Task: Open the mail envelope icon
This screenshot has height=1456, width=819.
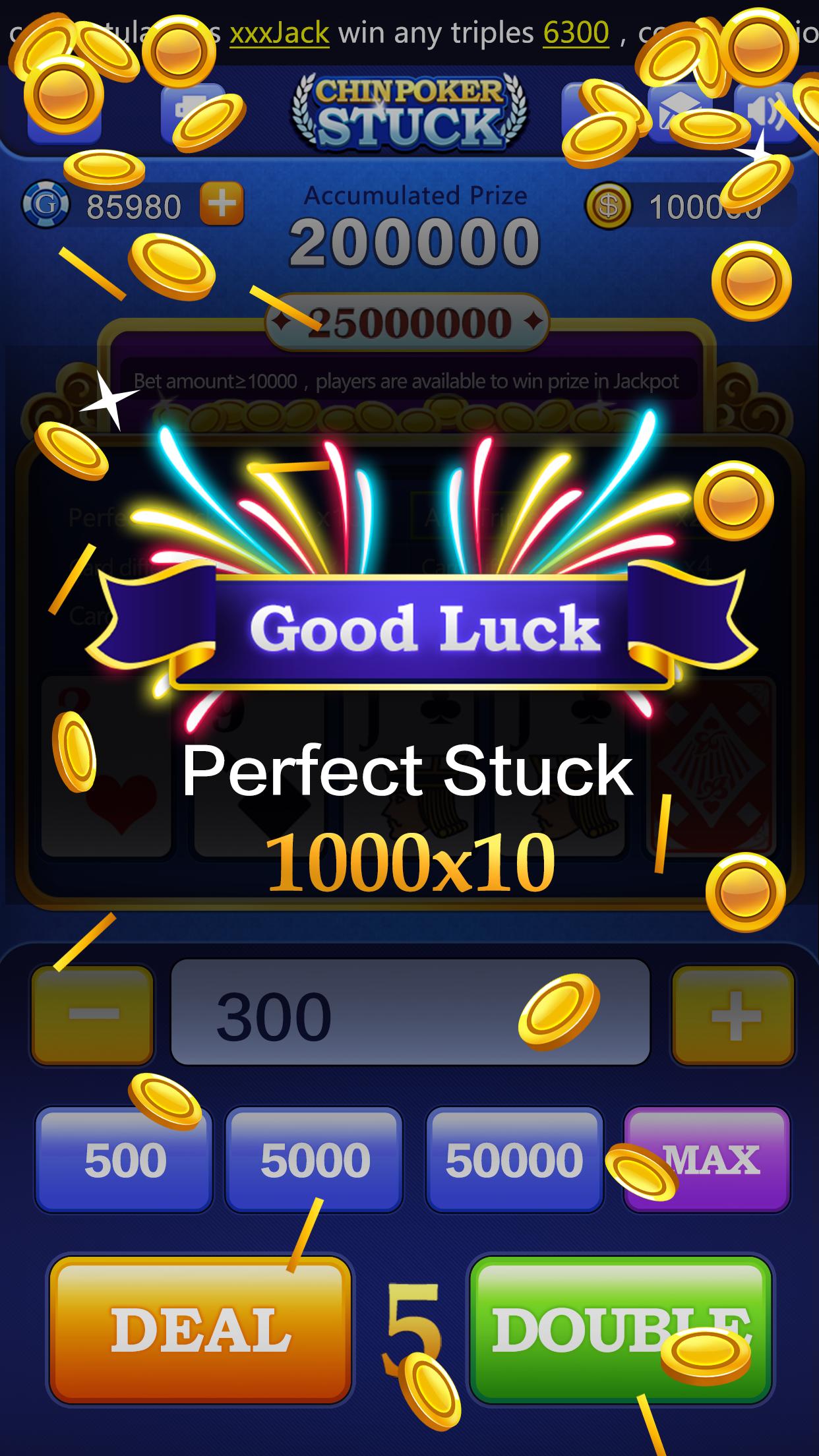Action: pyautogui.click(x=679, y=113)
